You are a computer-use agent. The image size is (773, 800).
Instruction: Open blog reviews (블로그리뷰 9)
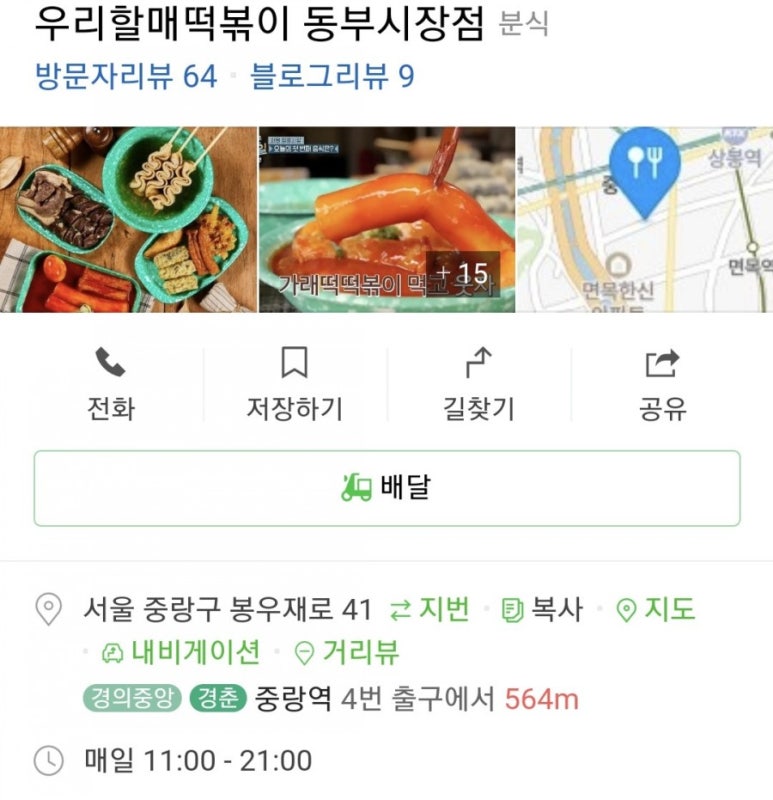click(332, 76)
